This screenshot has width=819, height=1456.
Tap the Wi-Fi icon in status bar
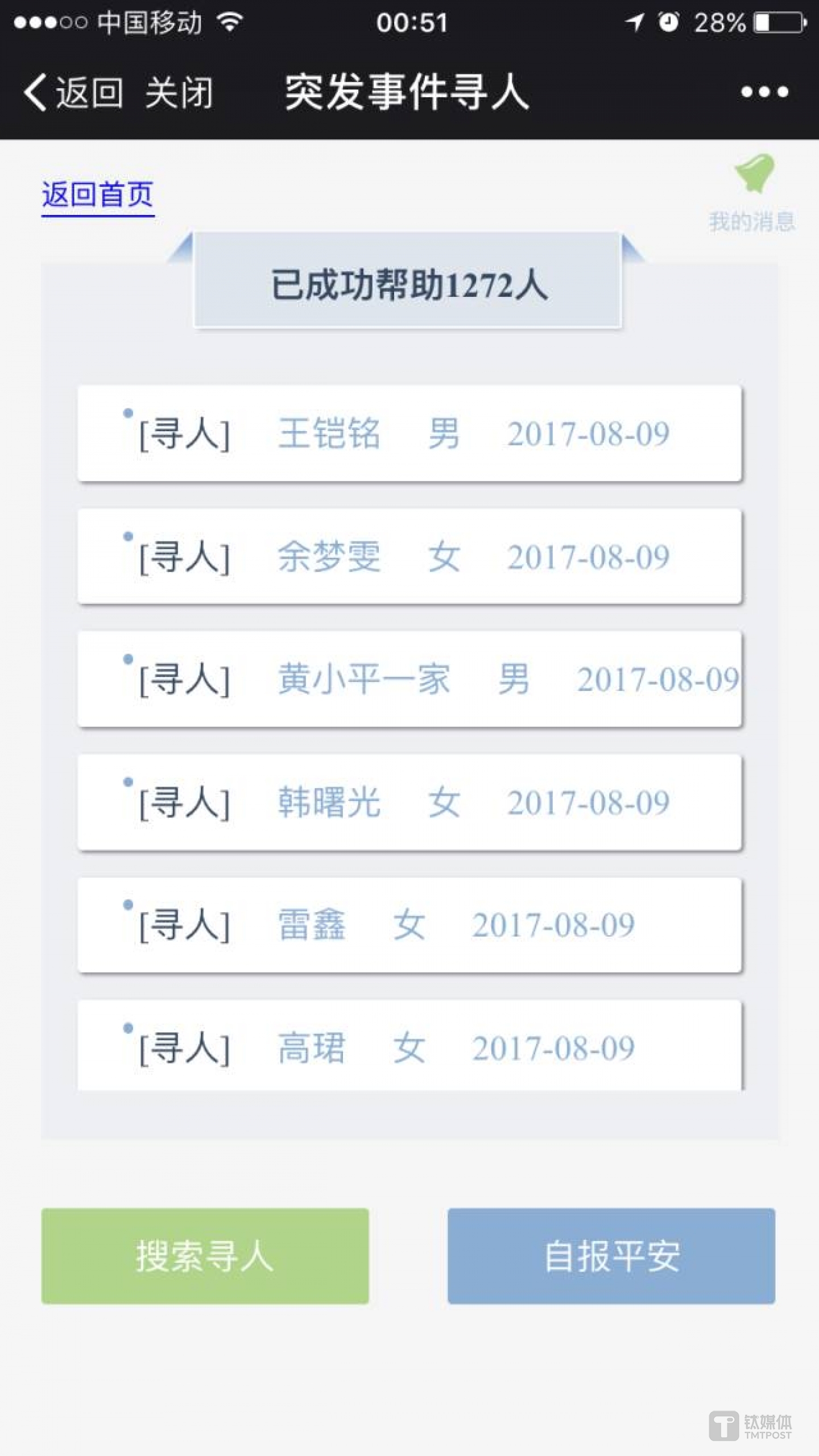[x=231, y=22]
